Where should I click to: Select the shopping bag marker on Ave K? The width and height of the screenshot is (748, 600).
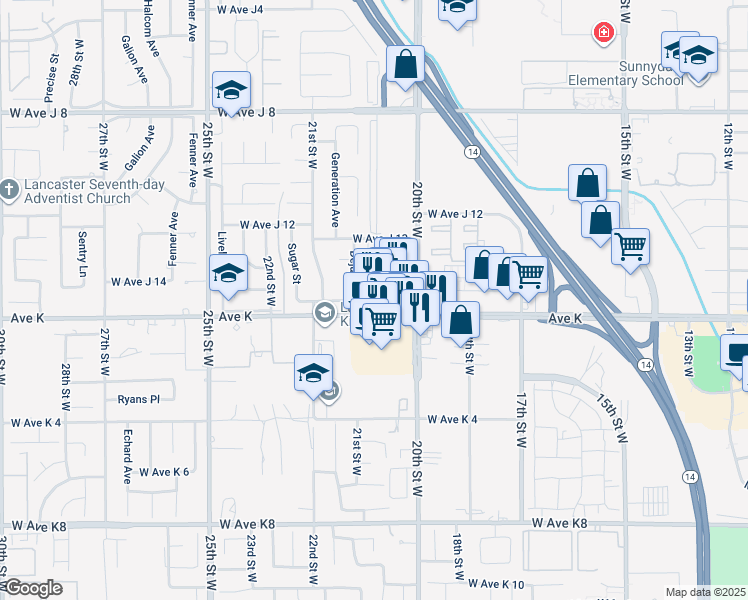(460, 321)
